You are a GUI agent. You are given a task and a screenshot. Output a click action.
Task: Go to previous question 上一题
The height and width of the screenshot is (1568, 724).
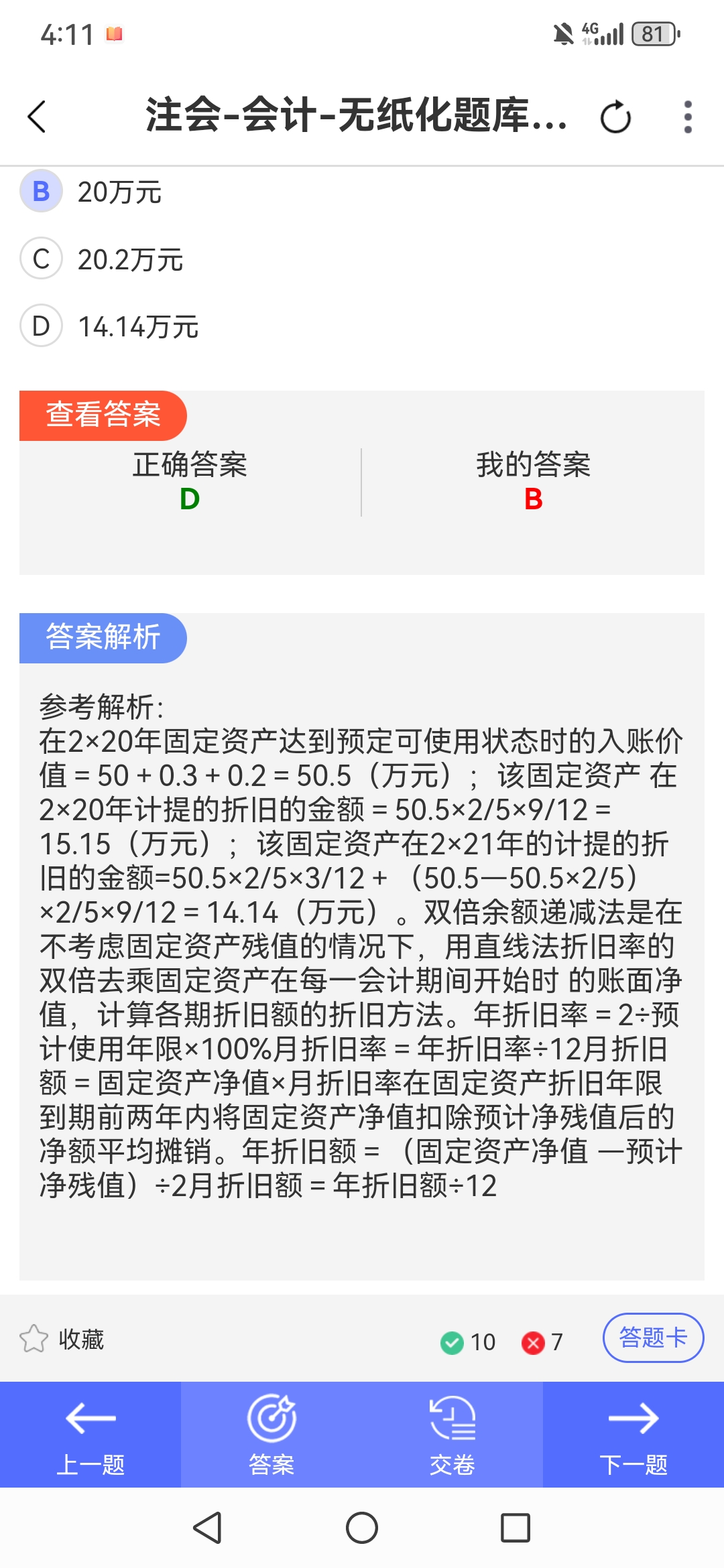click(x=90, y=1434)
